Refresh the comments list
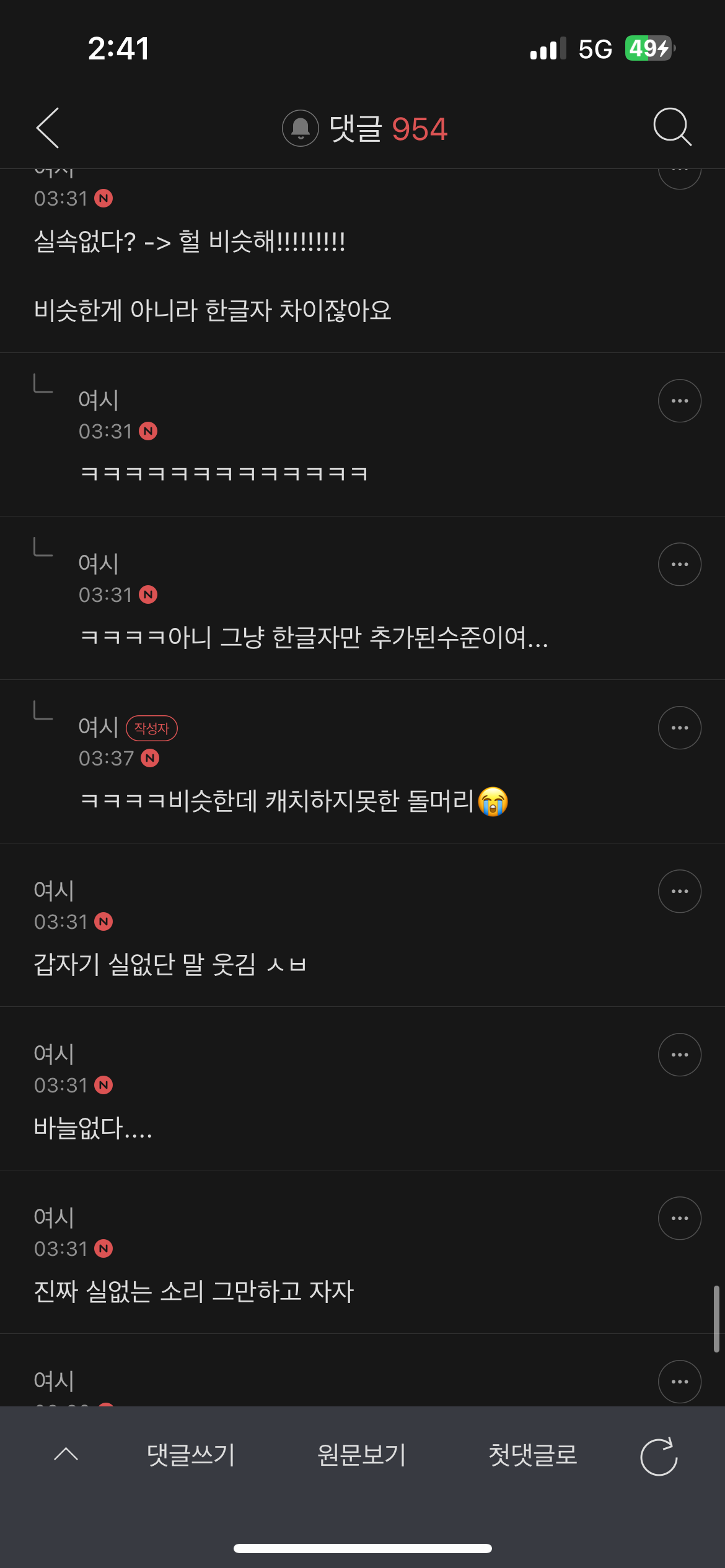 point(659,1457)
